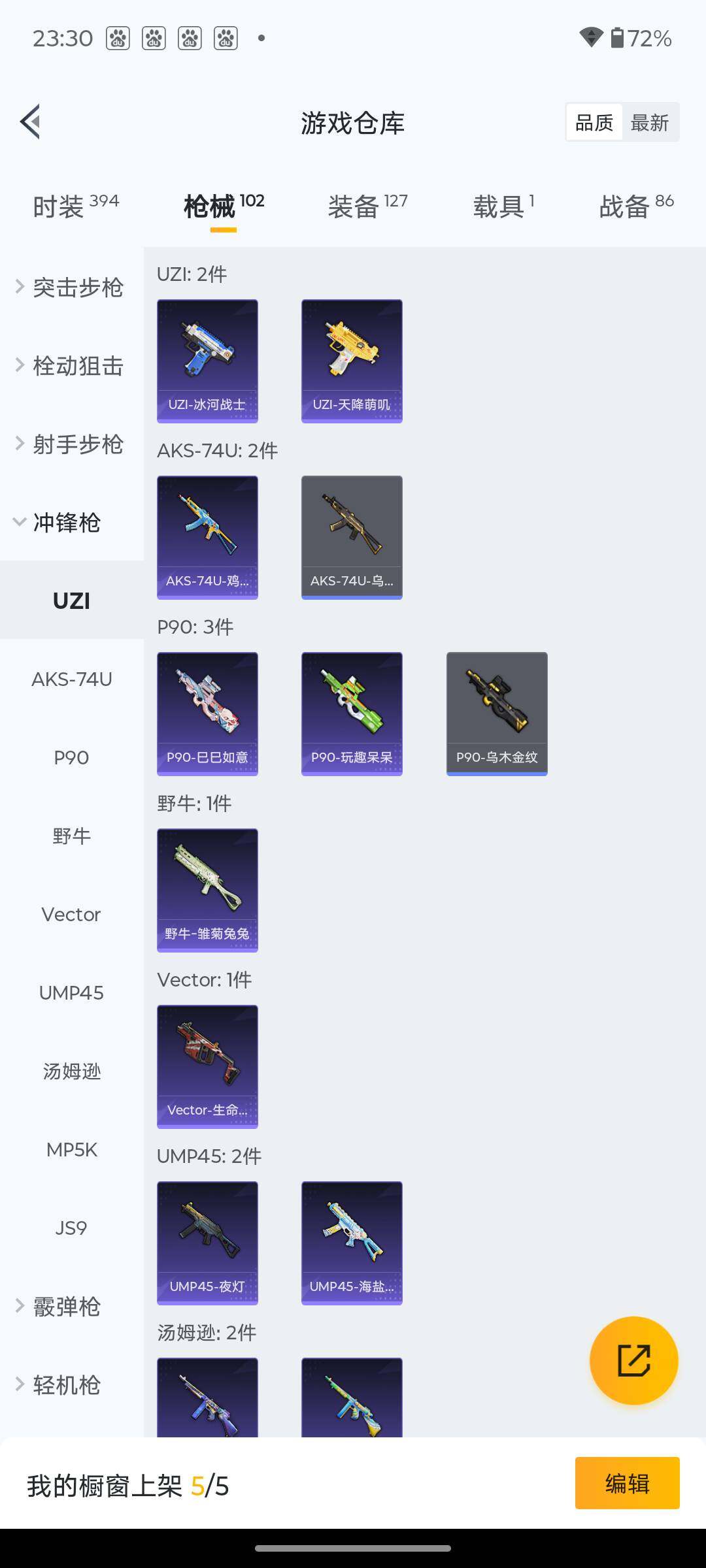Open the P90-巳巳如意 skin
The image size is (706, 1568).
click(x=207, y=713)
